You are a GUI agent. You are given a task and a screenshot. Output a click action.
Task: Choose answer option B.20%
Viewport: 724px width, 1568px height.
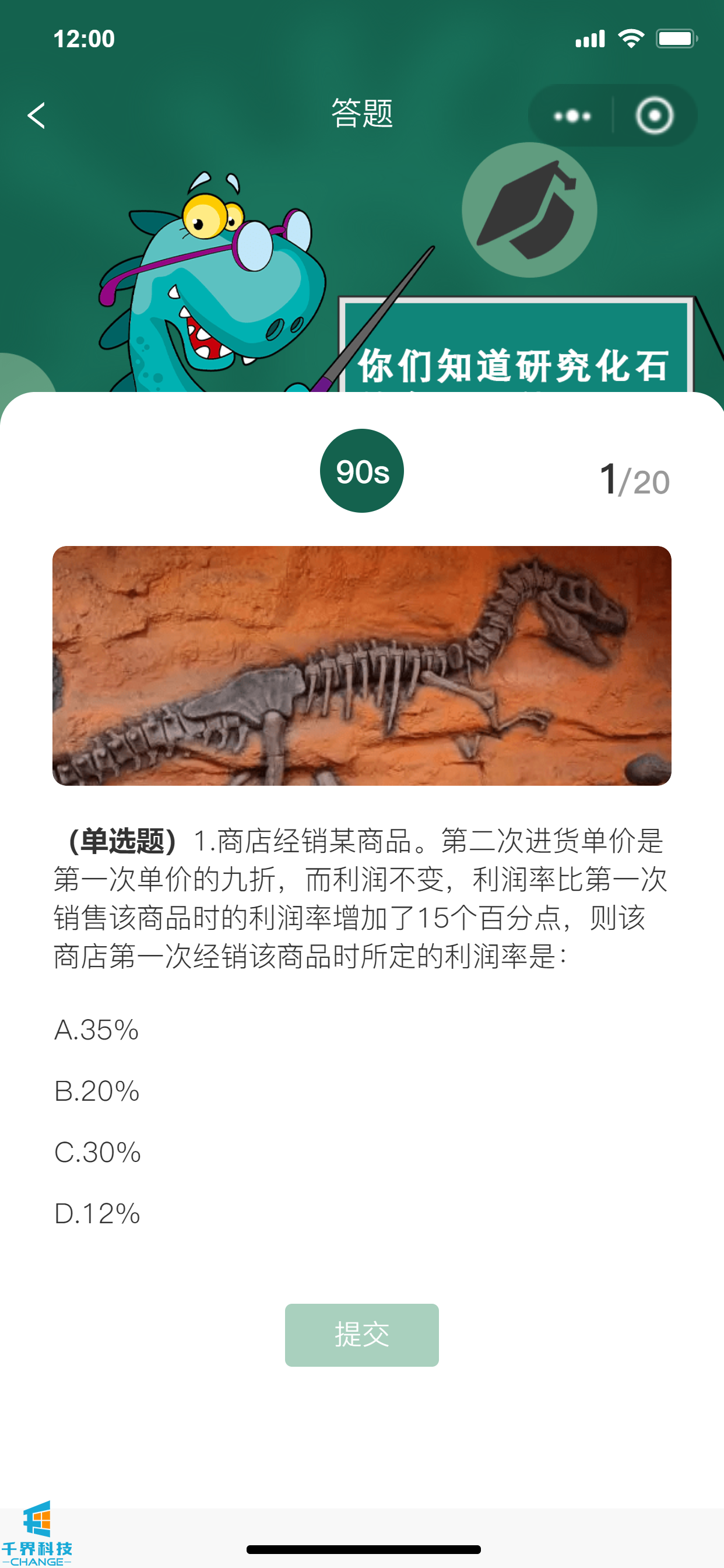[97, 1091]
